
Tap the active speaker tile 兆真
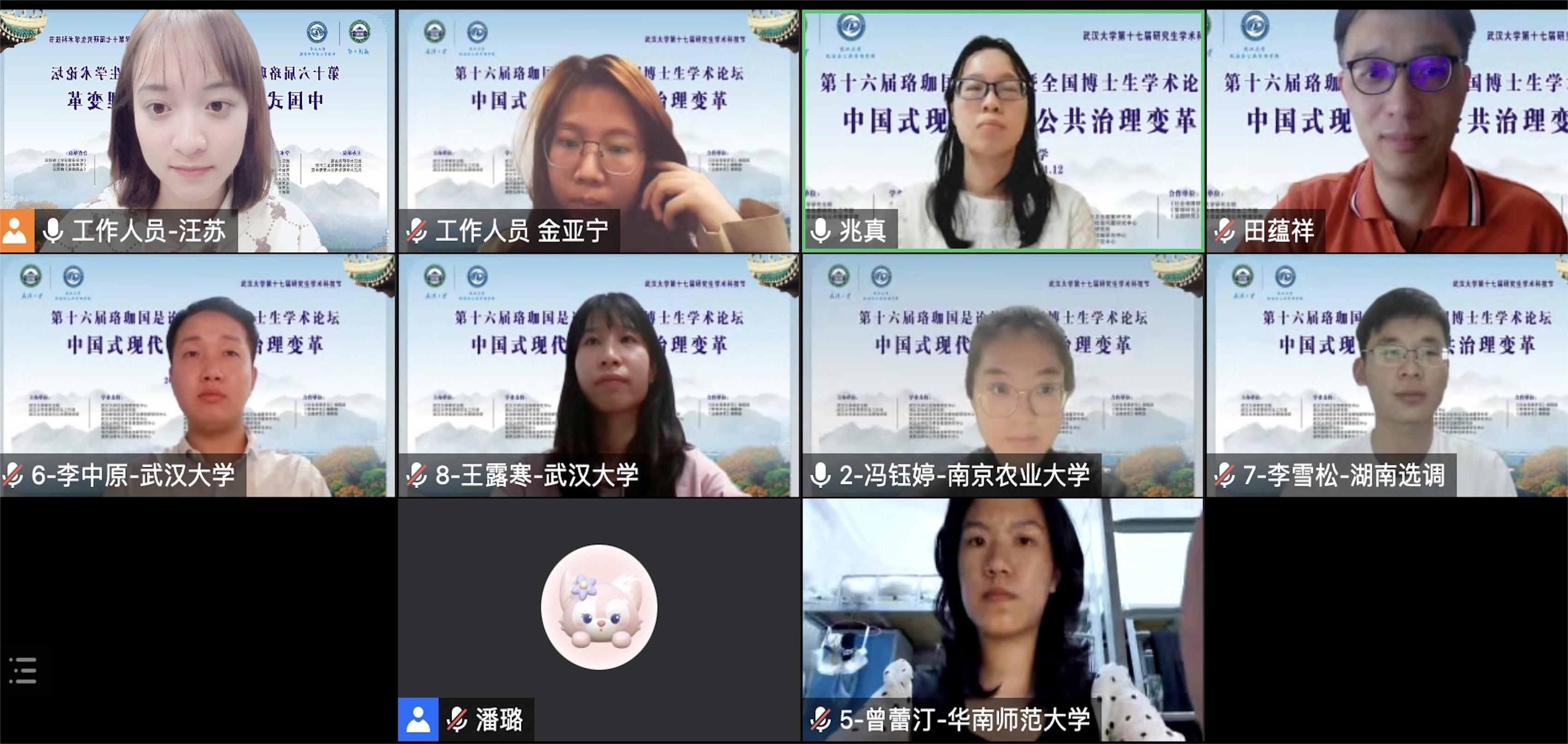[x=1002, y=130]
